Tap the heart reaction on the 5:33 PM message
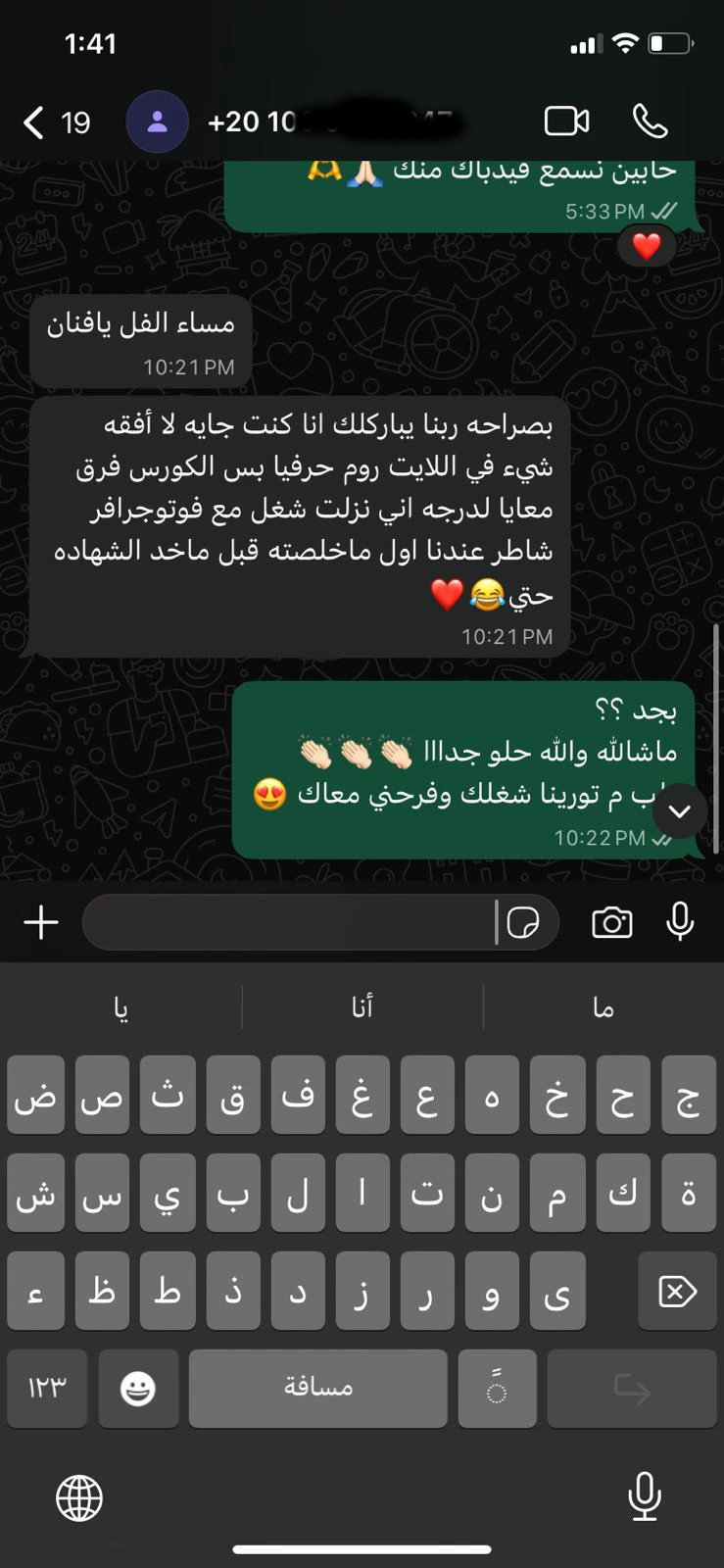Screen dimensions: 724x1568 [x=646, y=246]
